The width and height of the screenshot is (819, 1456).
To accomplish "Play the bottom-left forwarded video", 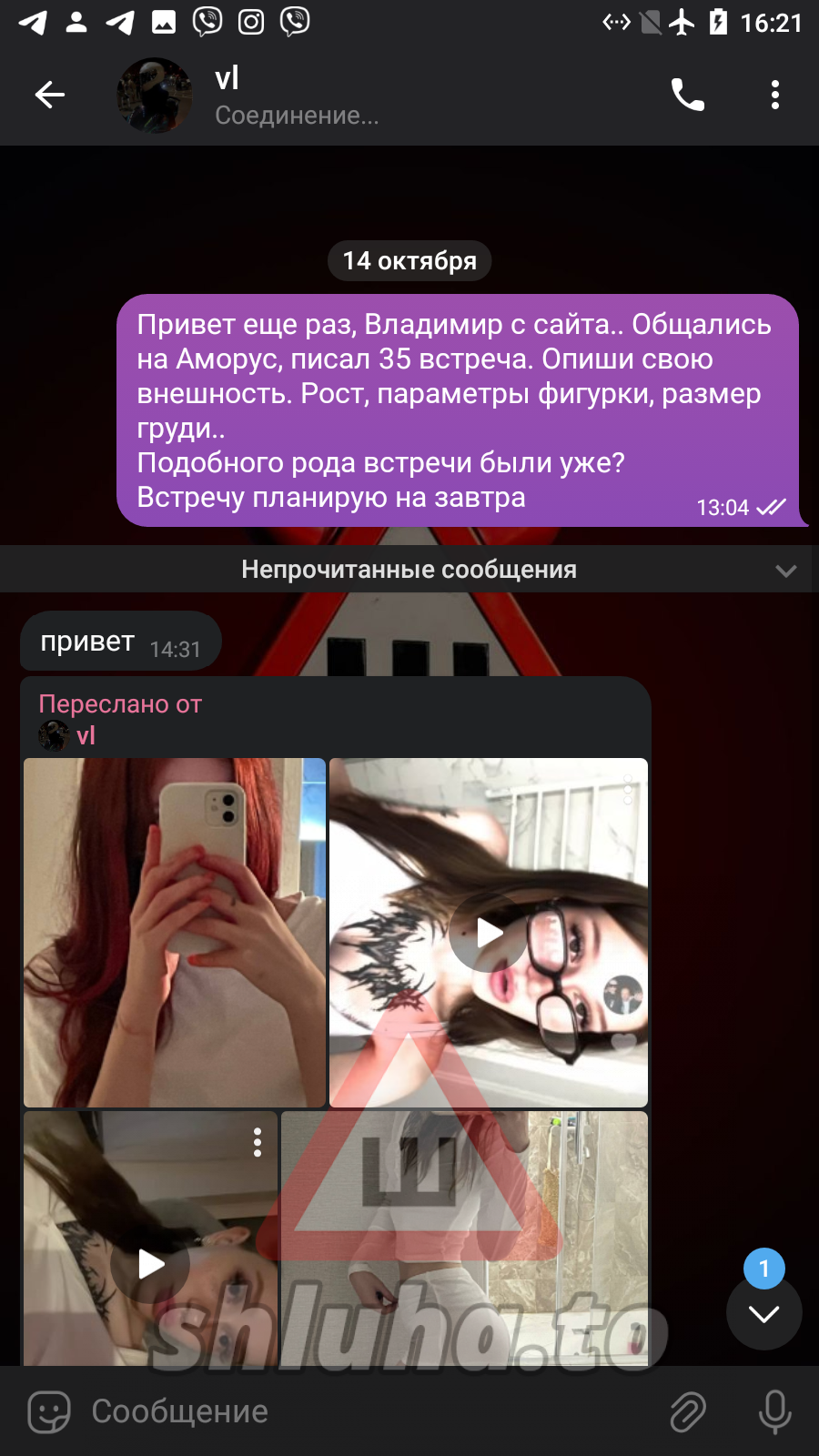I will click(x=150, y=1264).
